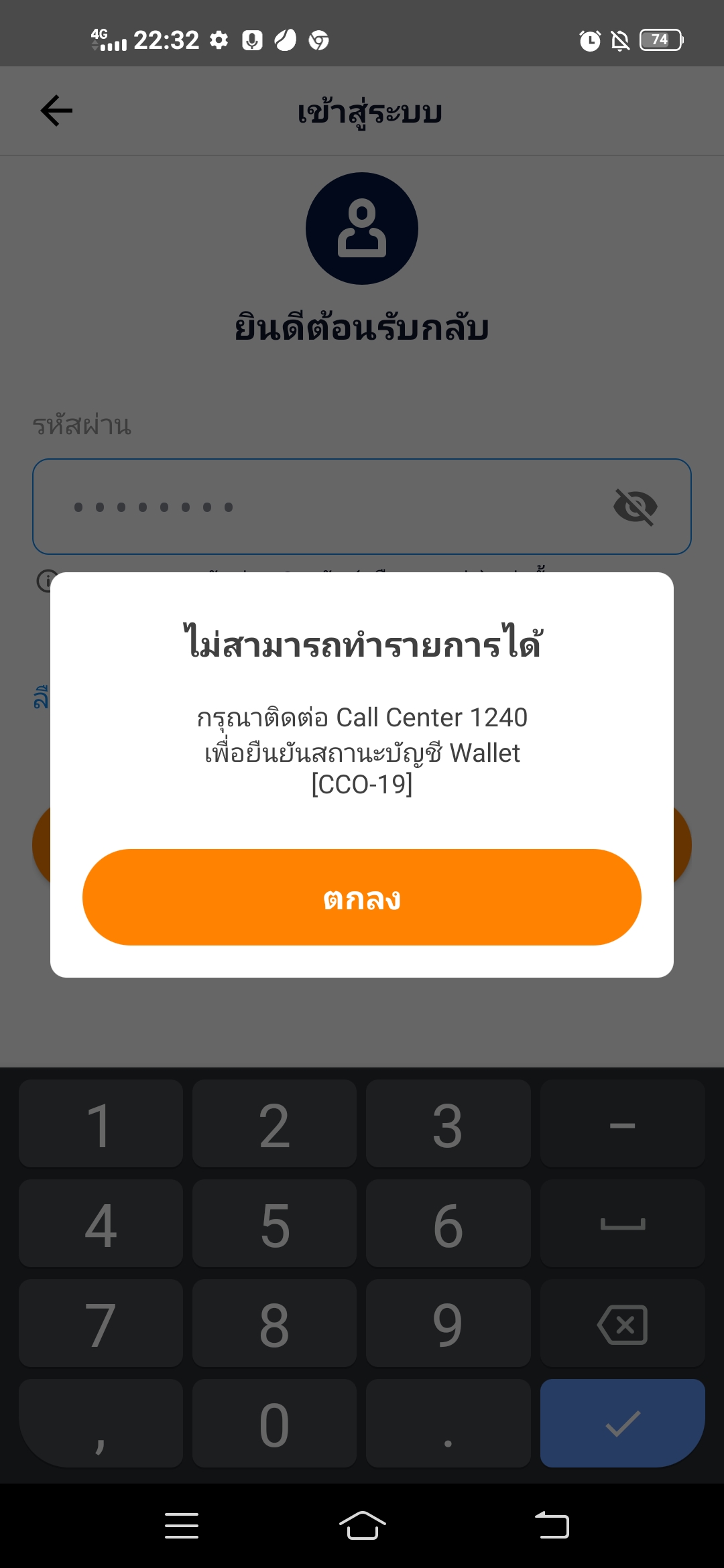Focus the รหัสผ่าน password field
Image resolution: width=724 pixels, height=1568 pixels.
362,507
